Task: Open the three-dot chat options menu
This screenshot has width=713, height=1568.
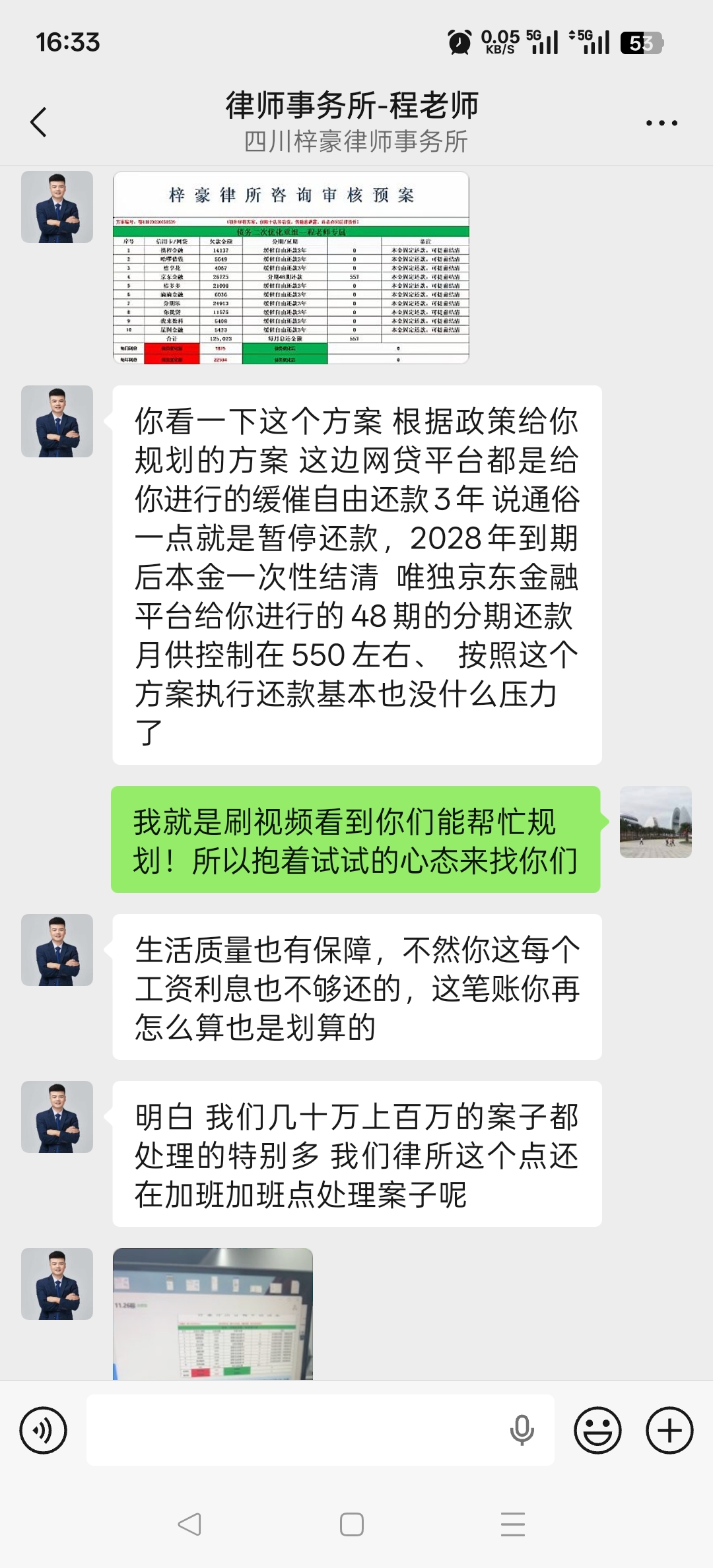Action: 661,123
